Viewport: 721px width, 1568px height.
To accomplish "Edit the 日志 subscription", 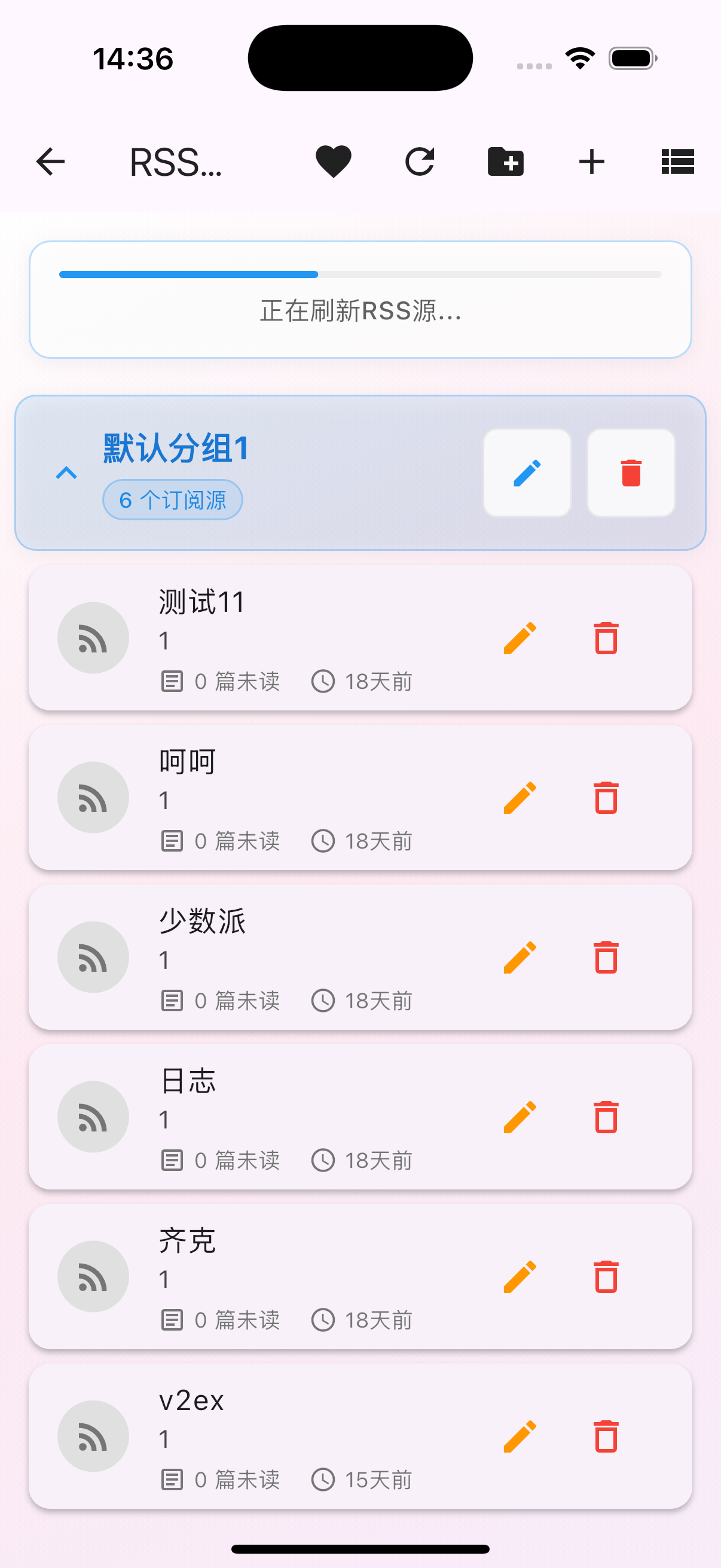I will pyautogui.click(x=520, y=1116).
